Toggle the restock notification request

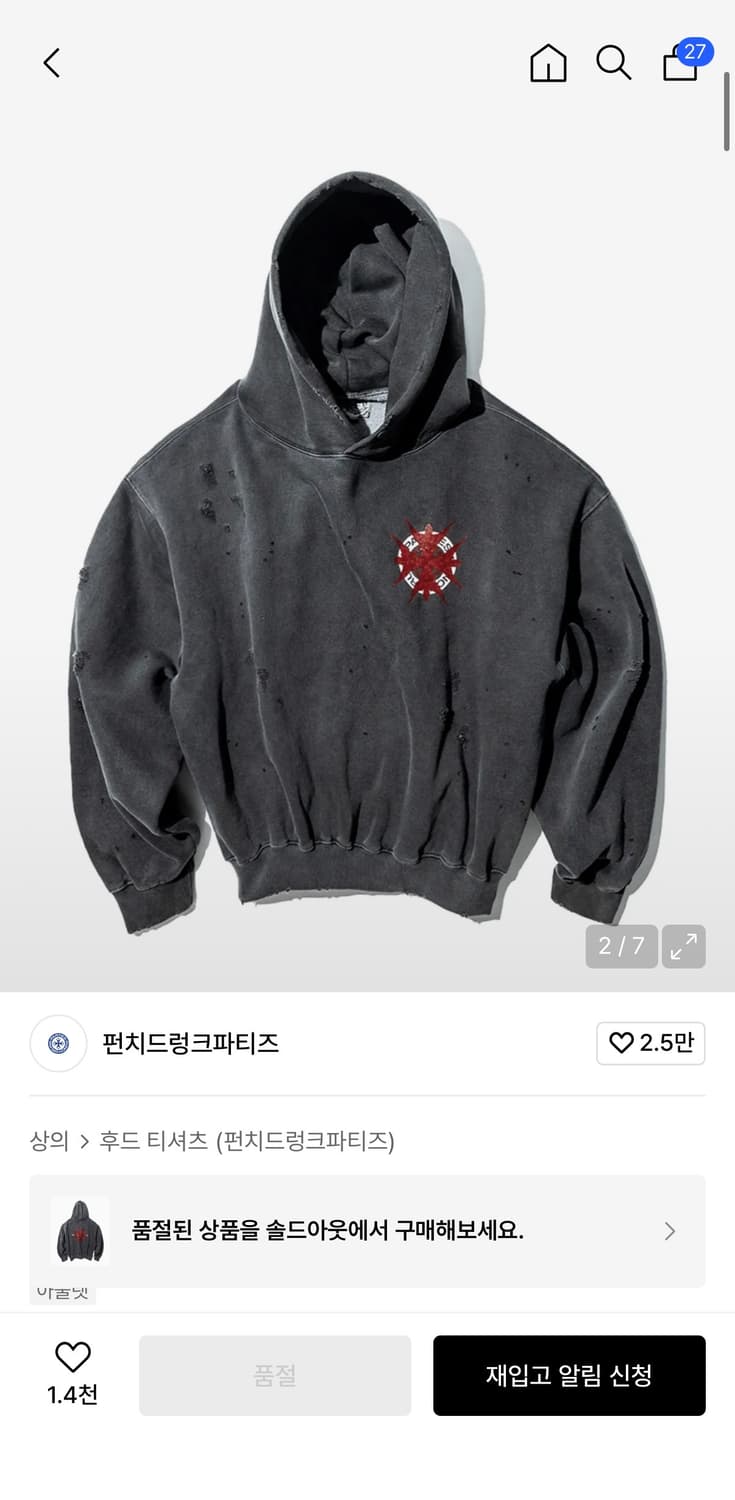click(x=569, y=1375)
